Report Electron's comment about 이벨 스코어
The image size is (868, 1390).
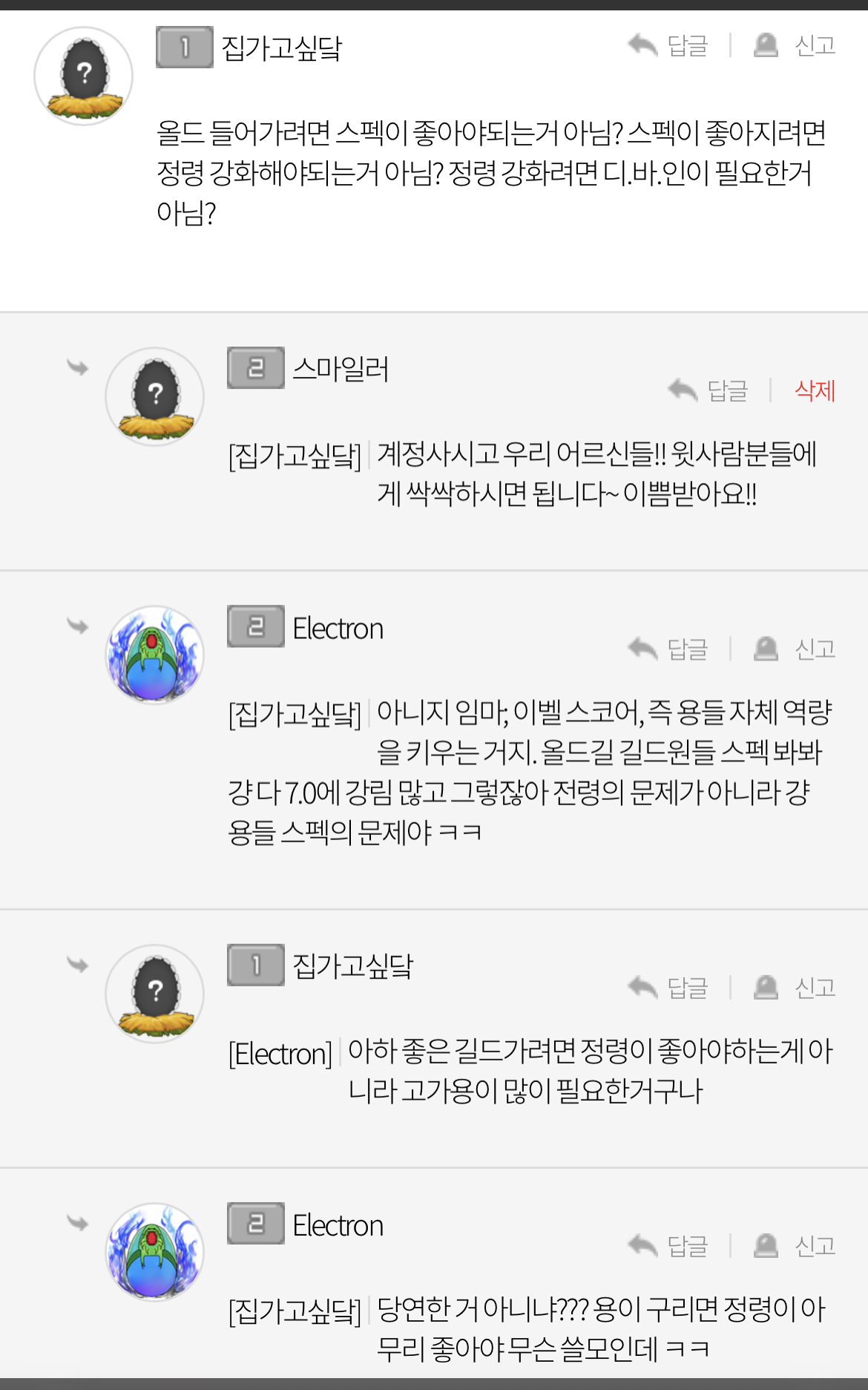point(795,649)
